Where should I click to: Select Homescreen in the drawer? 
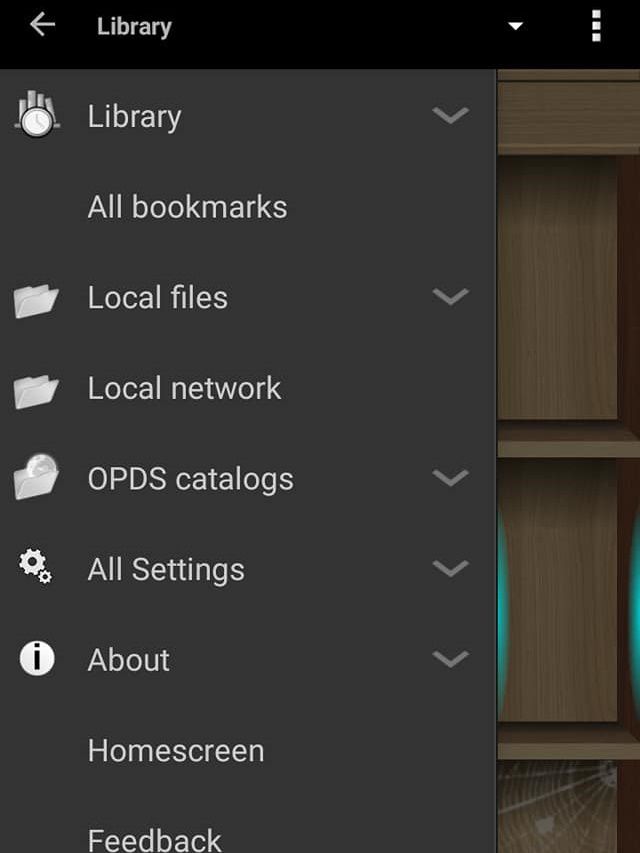(176, 750)
